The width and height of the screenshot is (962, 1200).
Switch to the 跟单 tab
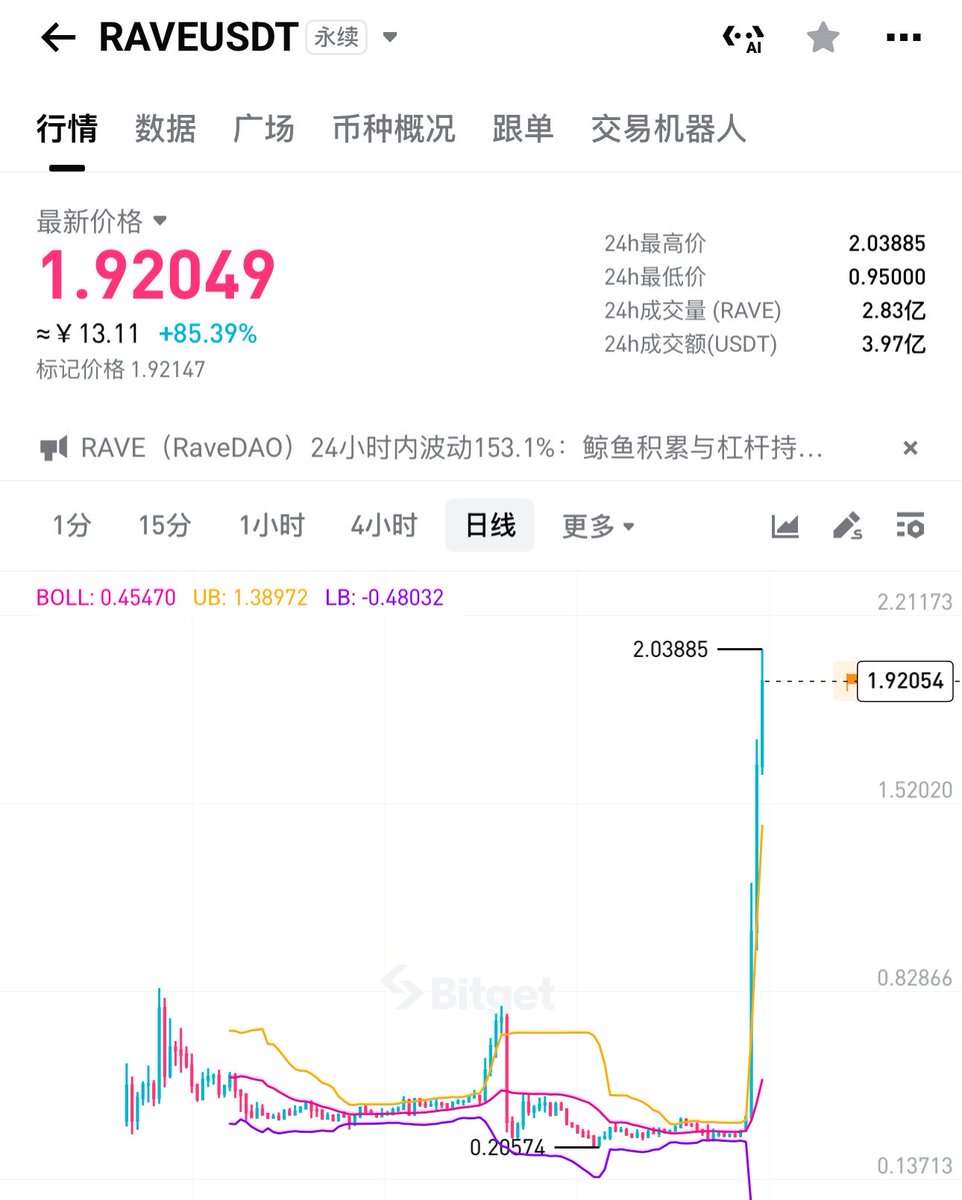523,129
